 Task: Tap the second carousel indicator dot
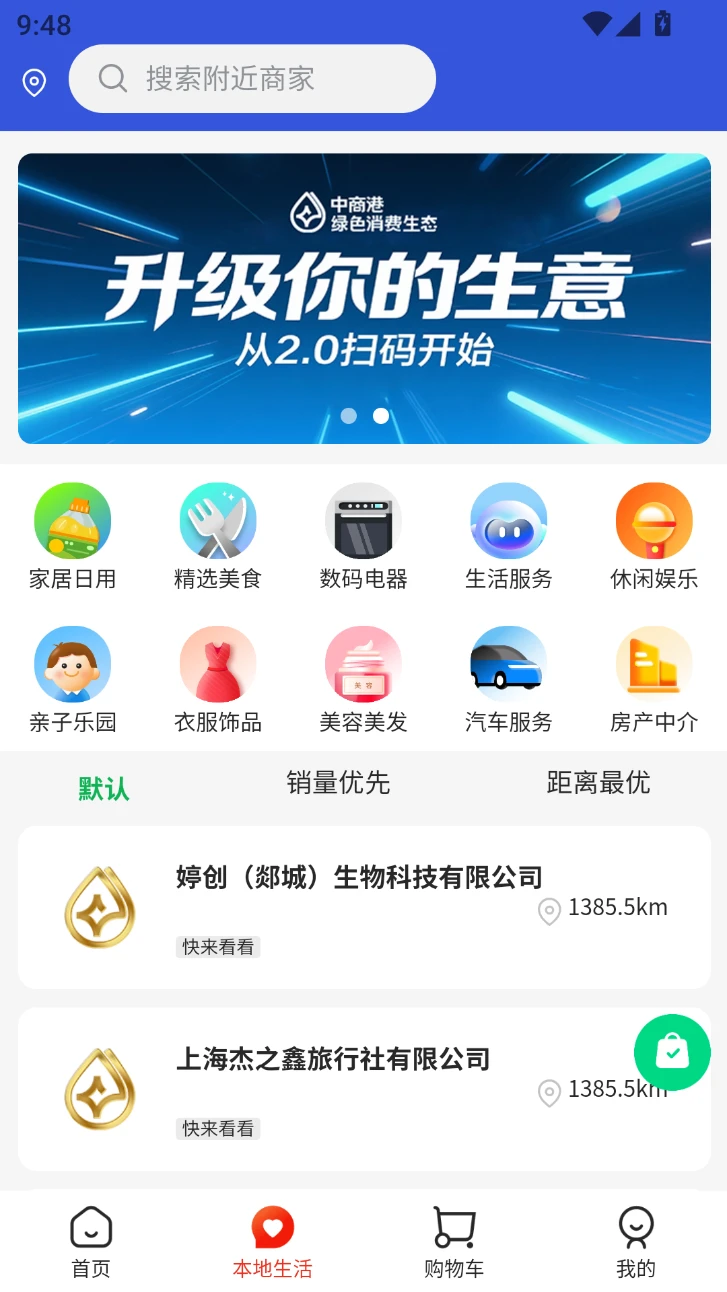click(379, 416)
